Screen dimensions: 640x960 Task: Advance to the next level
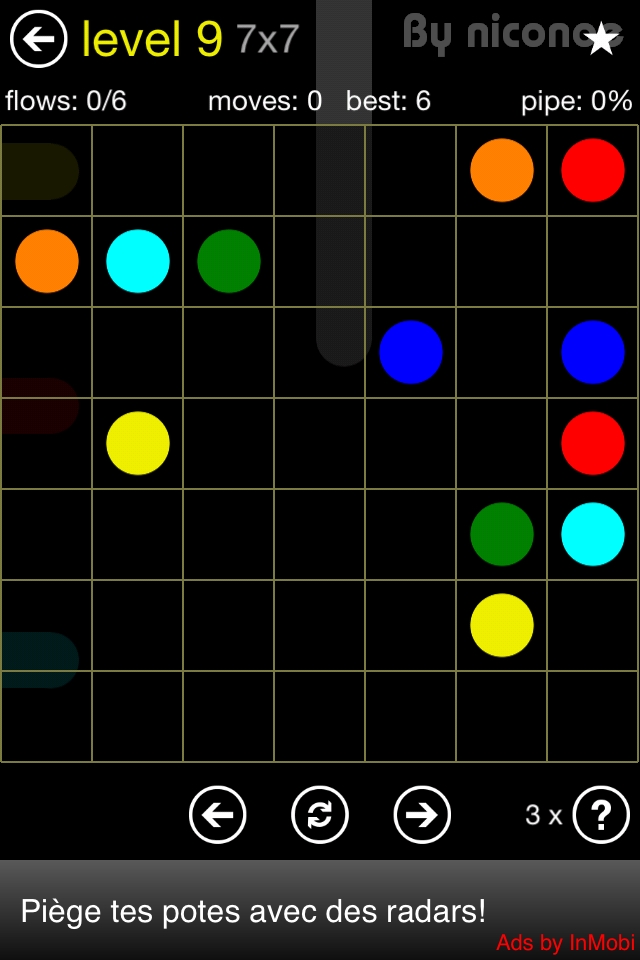tap(422, 815)
